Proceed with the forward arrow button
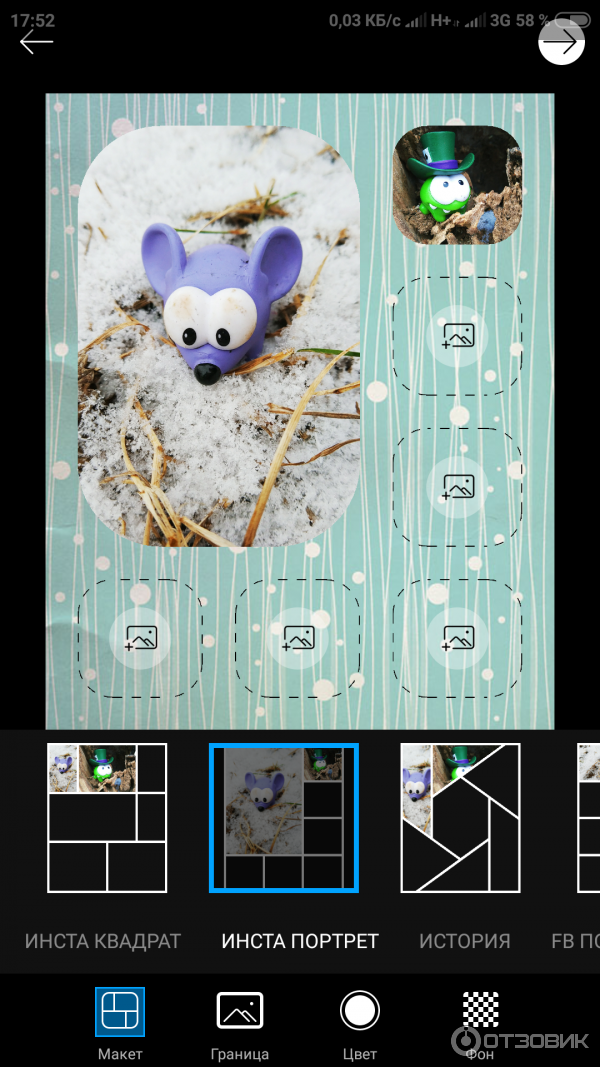 561,42
